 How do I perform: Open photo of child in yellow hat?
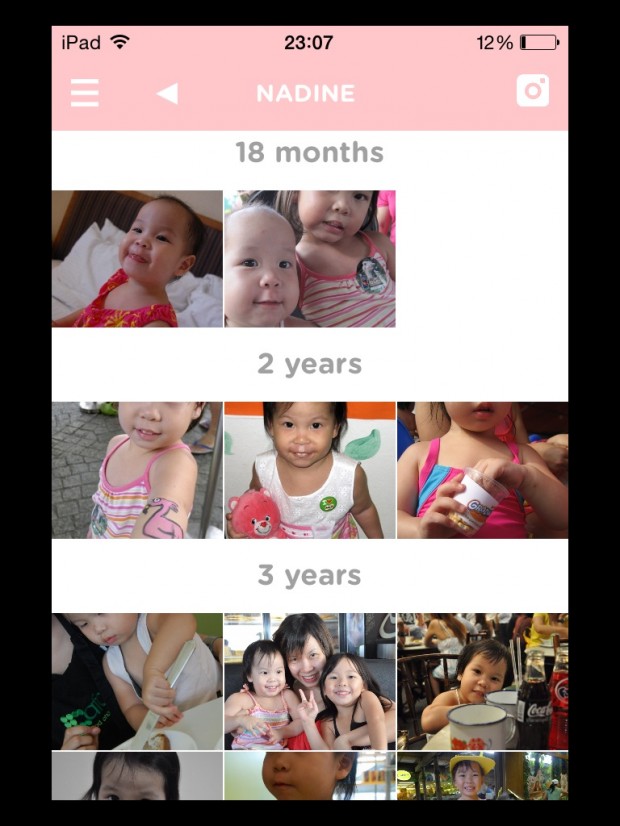pos(483,776)
